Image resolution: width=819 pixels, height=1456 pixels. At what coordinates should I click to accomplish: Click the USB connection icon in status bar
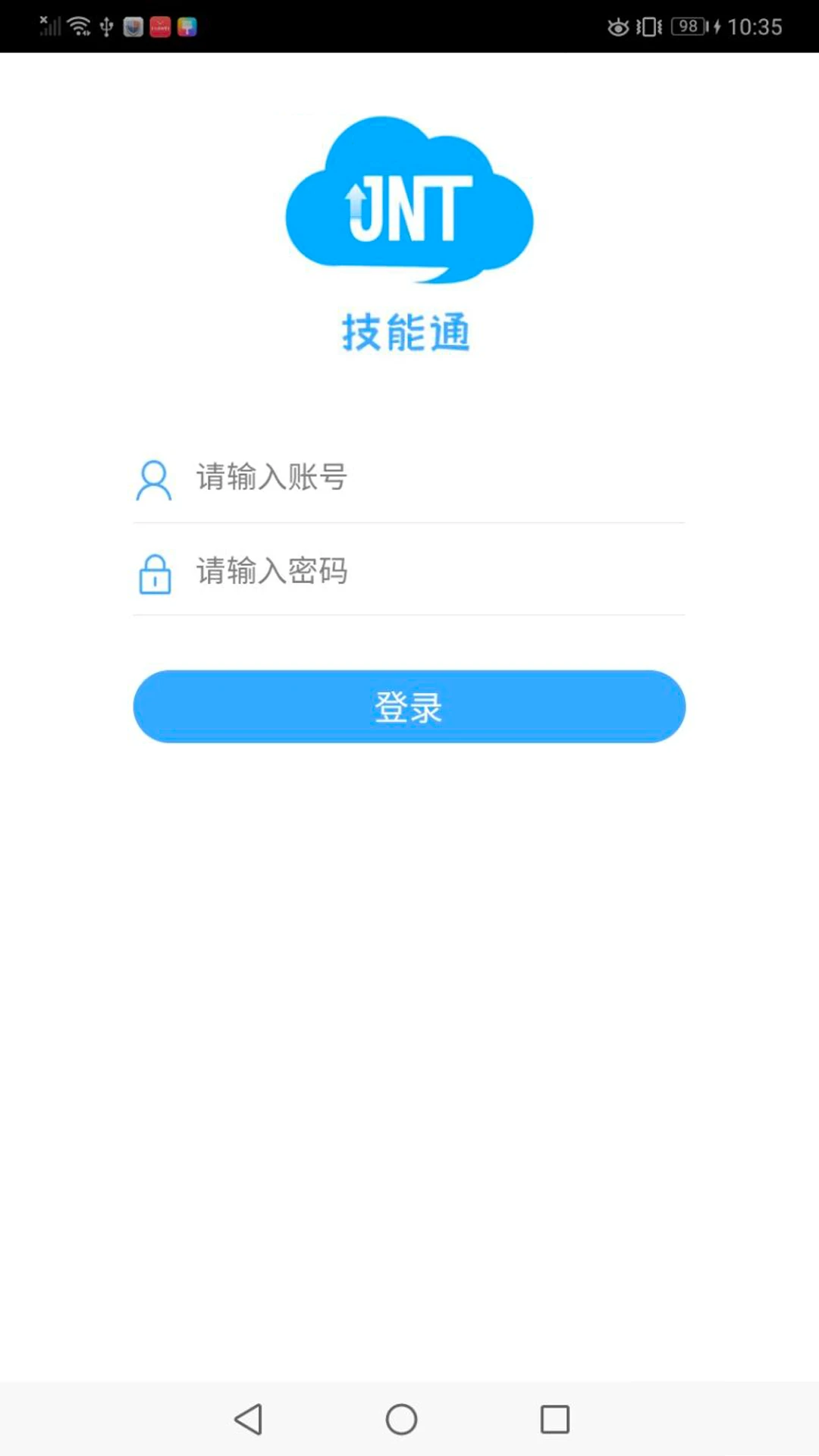(x=105, y=26)
